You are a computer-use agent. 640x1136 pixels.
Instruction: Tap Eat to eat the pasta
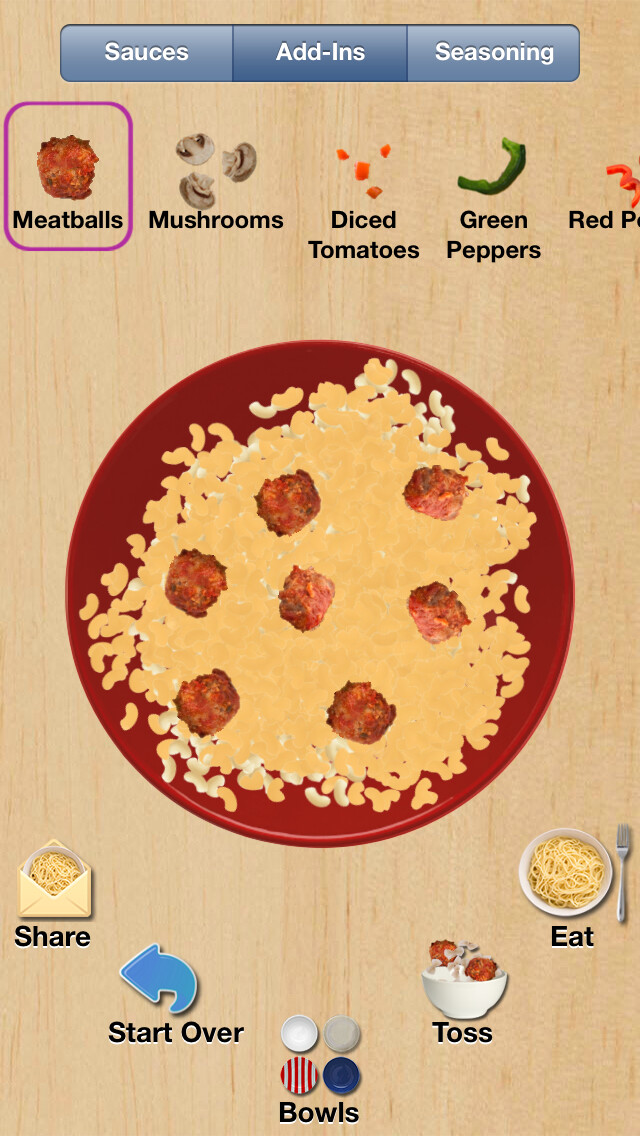point(572,885)
